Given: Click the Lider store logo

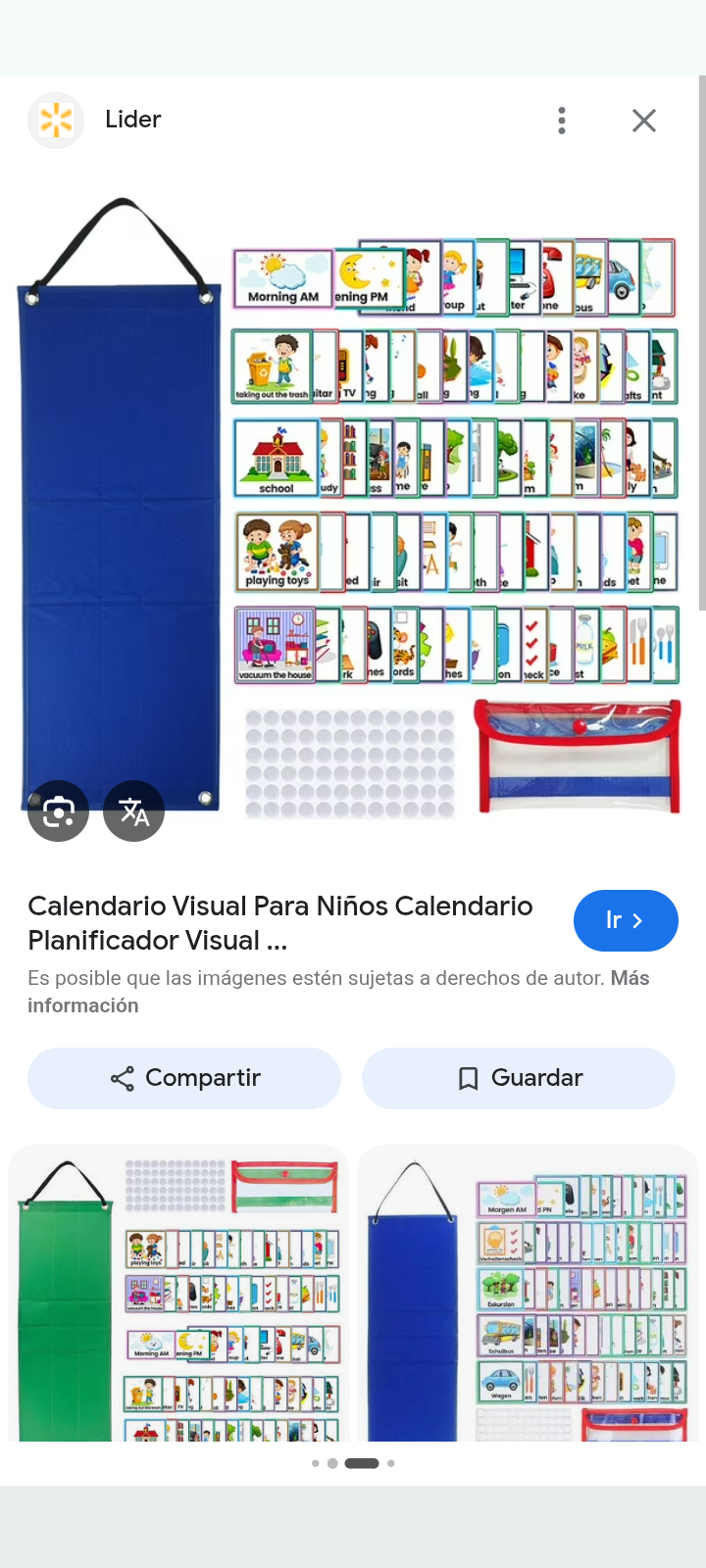Looking at the screenshot, I should (x=56, y=120).
